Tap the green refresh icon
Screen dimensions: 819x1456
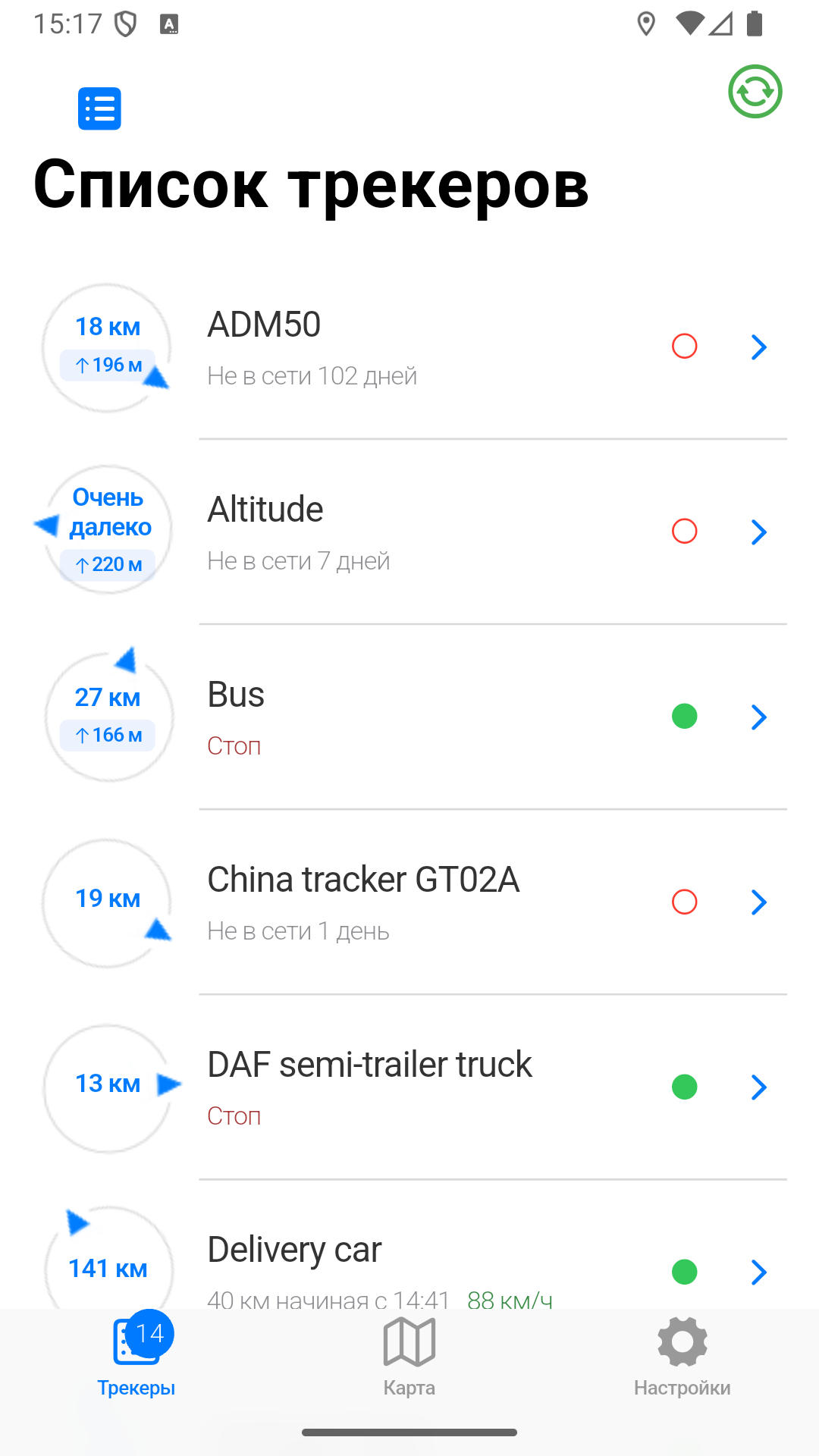[x=755, y=92]
